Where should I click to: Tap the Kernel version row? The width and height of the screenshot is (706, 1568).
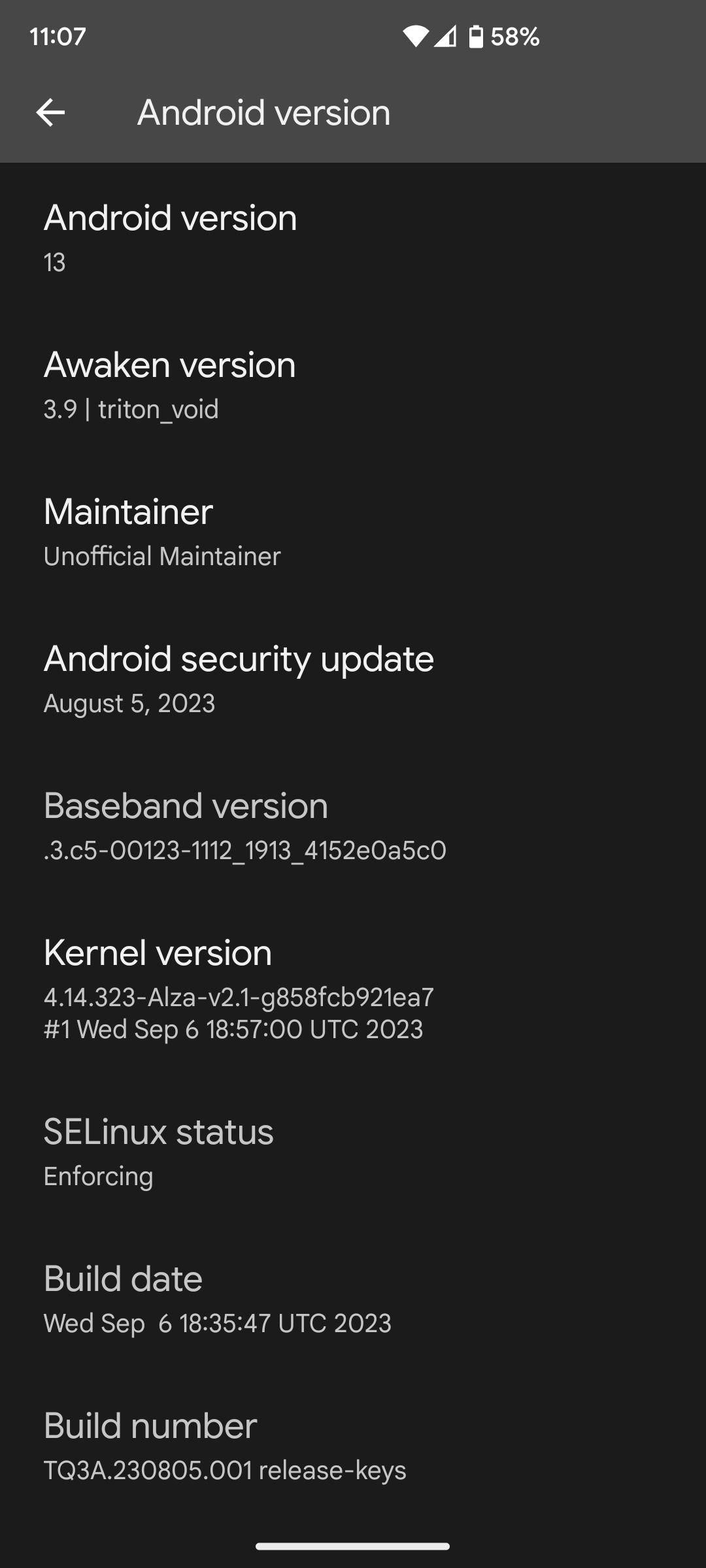pos(353,988)
